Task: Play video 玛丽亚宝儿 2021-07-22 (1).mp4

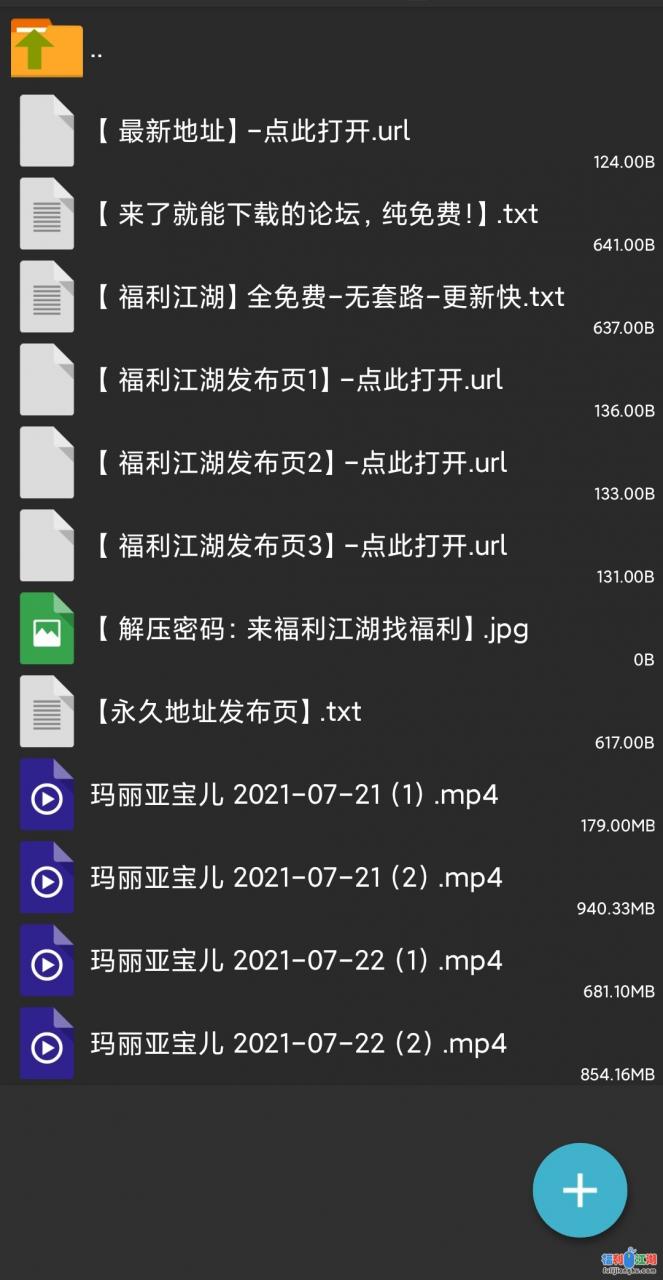Action: (x=296, y=961)
